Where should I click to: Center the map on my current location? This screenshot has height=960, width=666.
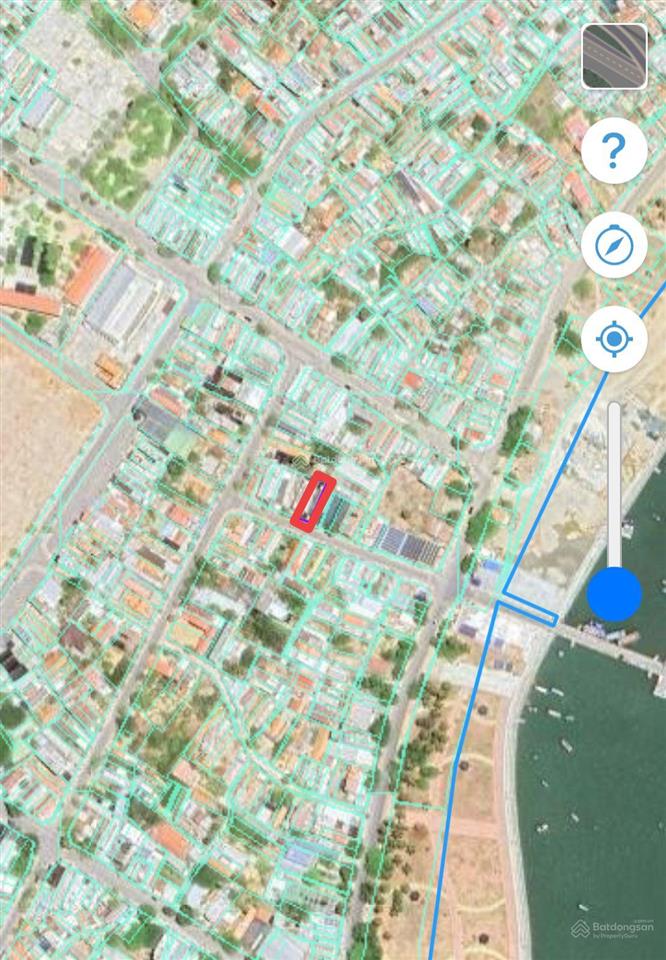614,340
